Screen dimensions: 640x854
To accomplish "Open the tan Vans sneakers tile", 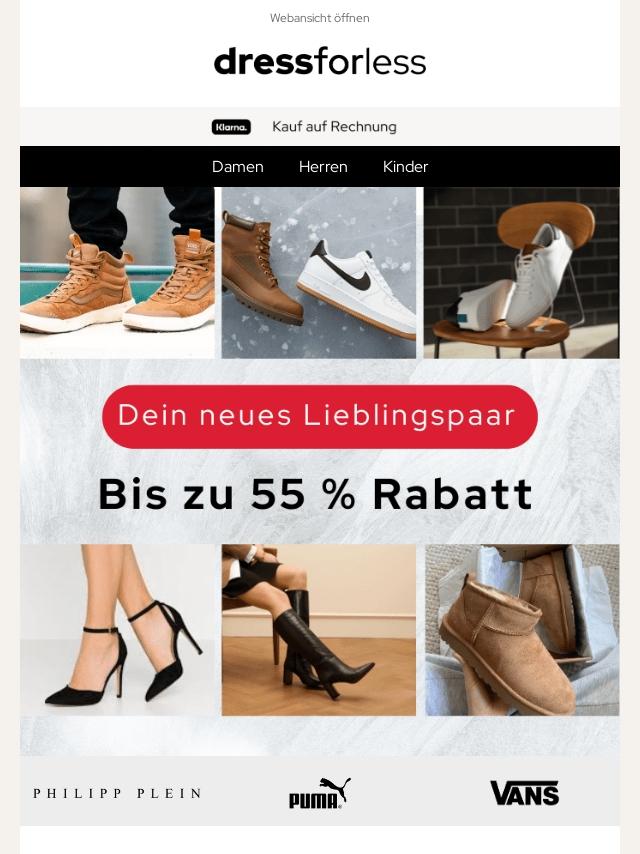I will pos(117,273).
